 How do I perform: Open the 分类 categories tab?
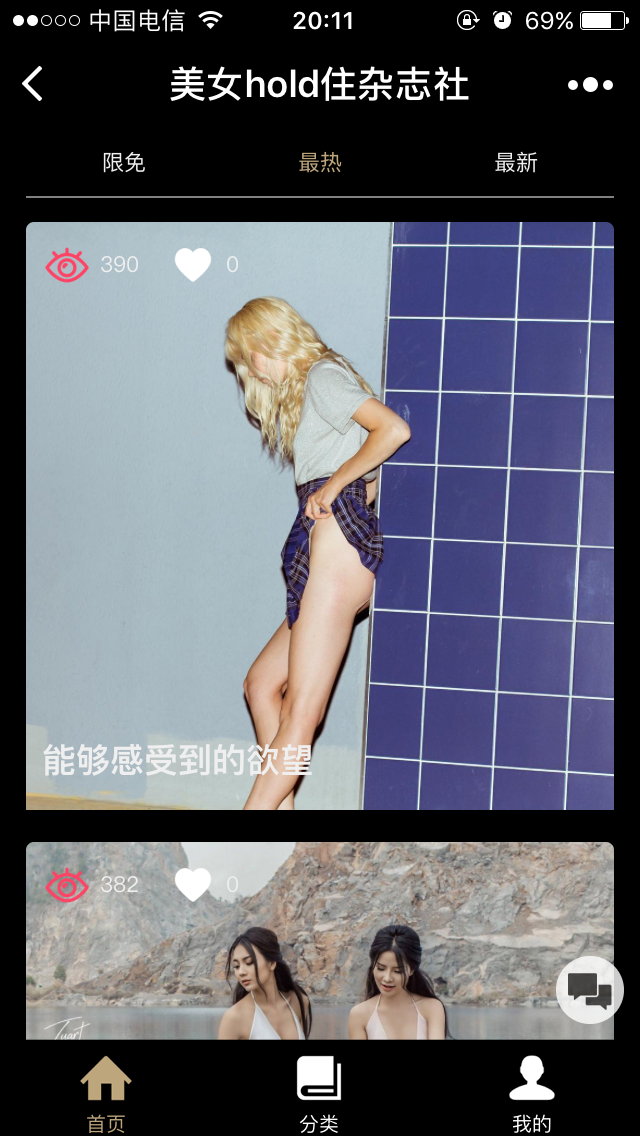pos(319,1093)
